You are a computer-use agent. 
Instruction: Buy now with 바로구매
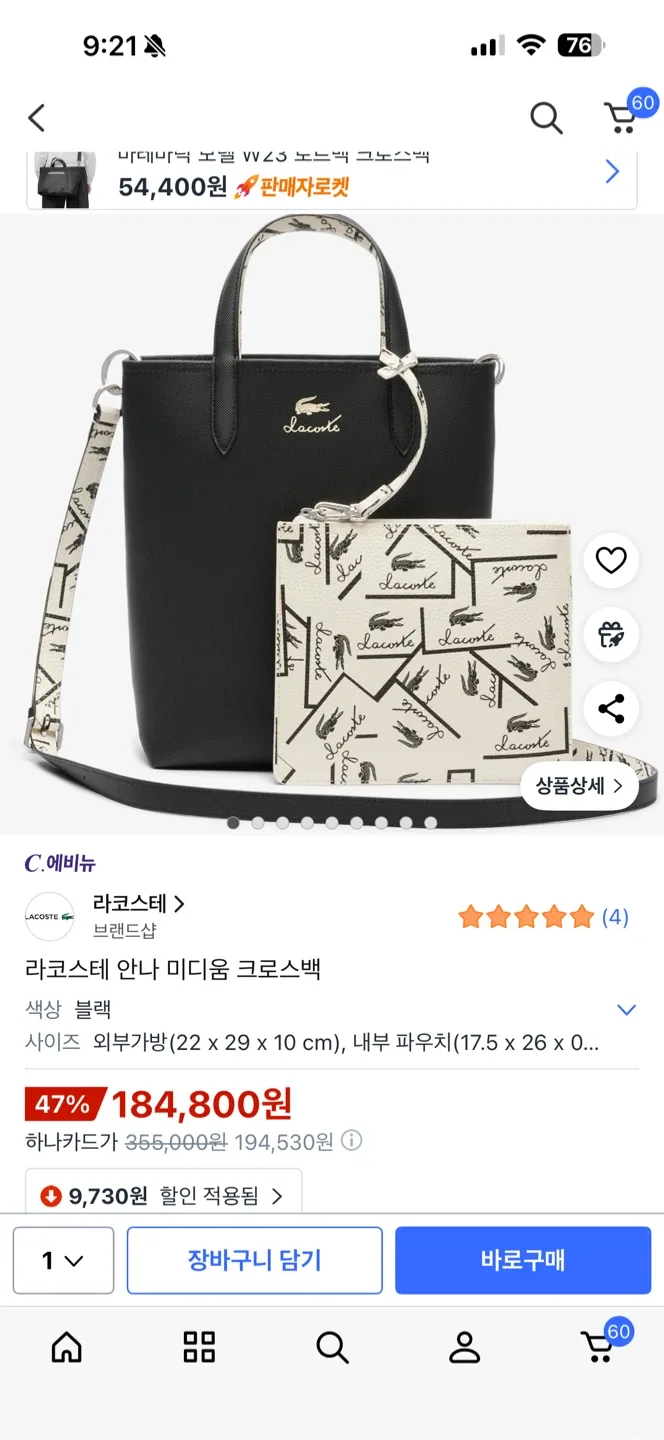click(x=522, y=1260)
